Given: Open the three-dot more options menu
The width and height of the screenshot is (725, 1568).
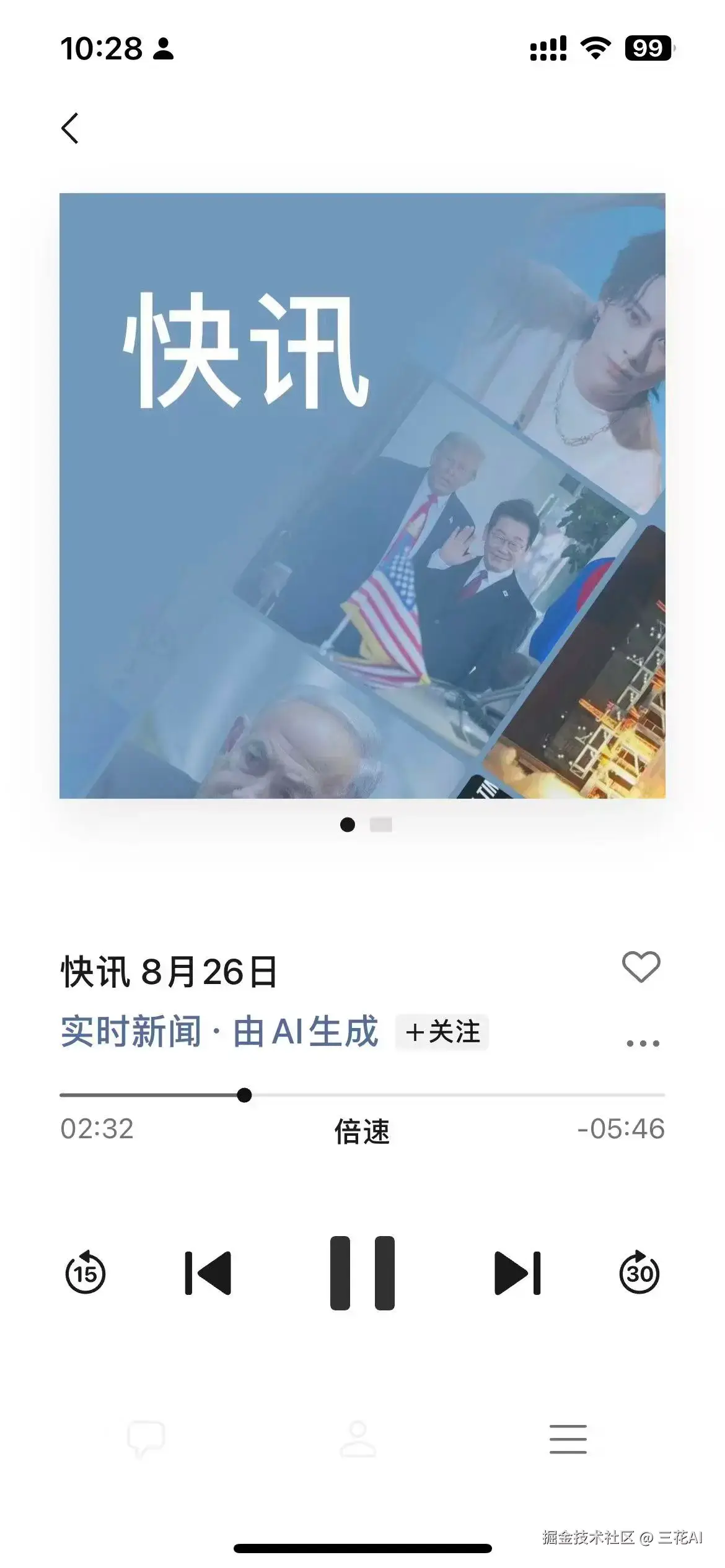Looking at the screenshot, I should click(x=643, y=1043).
